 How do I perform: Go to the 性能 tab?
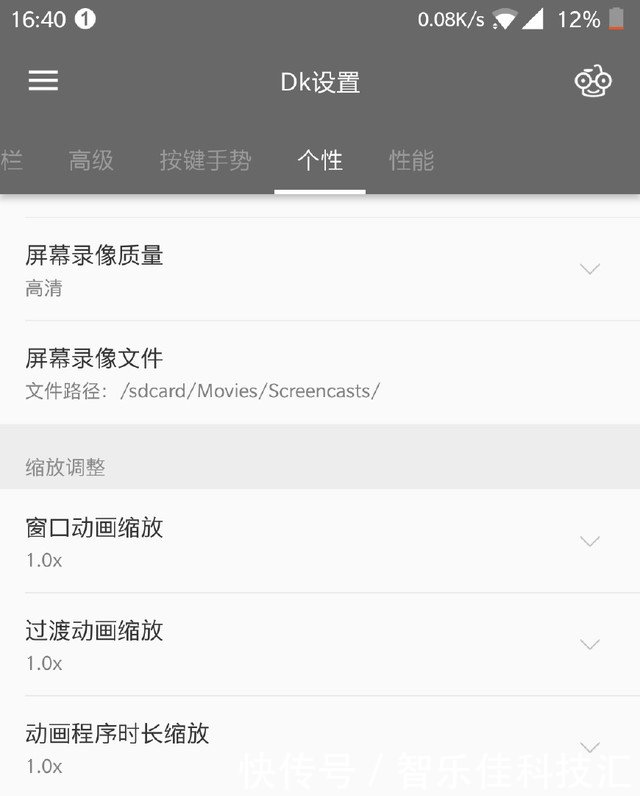coord(412,160)
